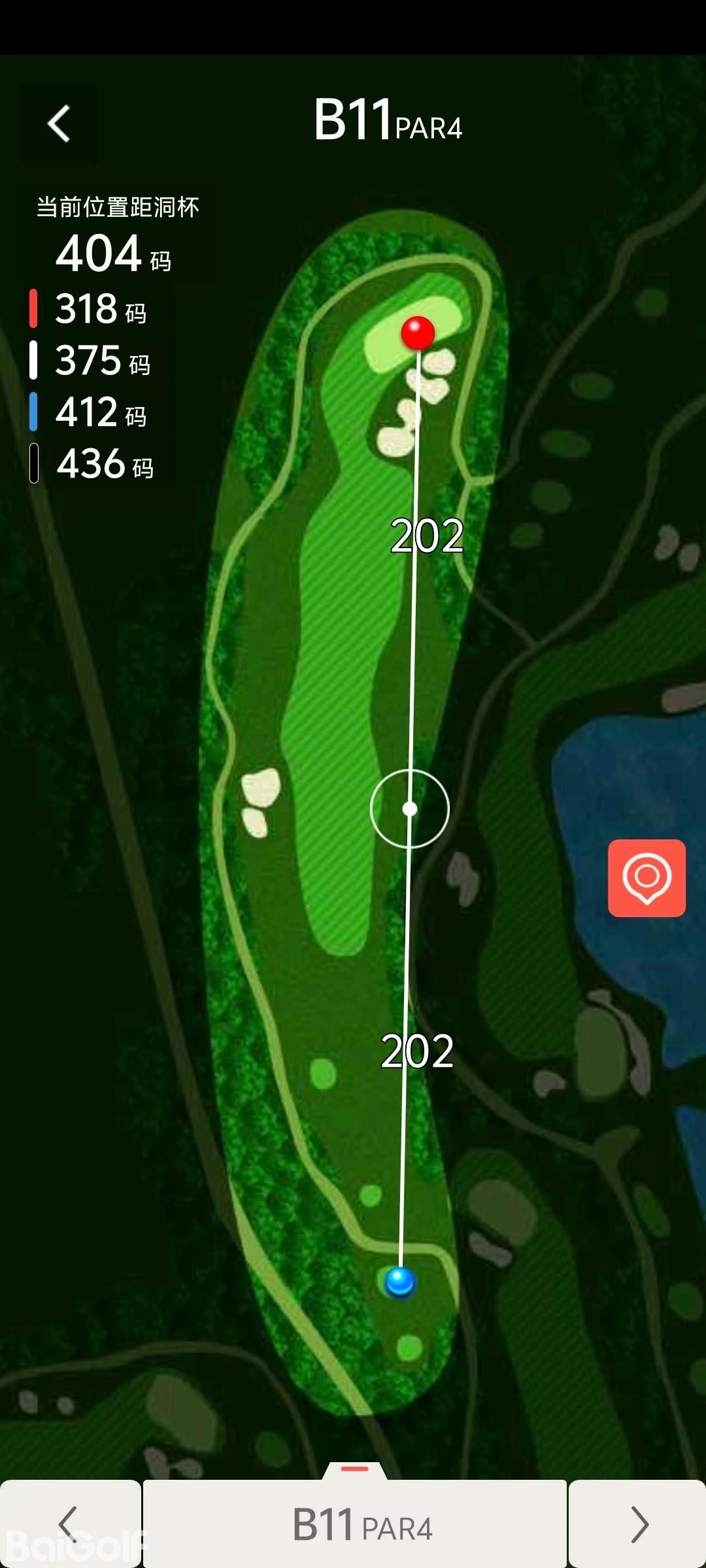The width and height of the screenshot is (706, 1568).
Task: Tap the red location marker button
Action: pos(647,877)
